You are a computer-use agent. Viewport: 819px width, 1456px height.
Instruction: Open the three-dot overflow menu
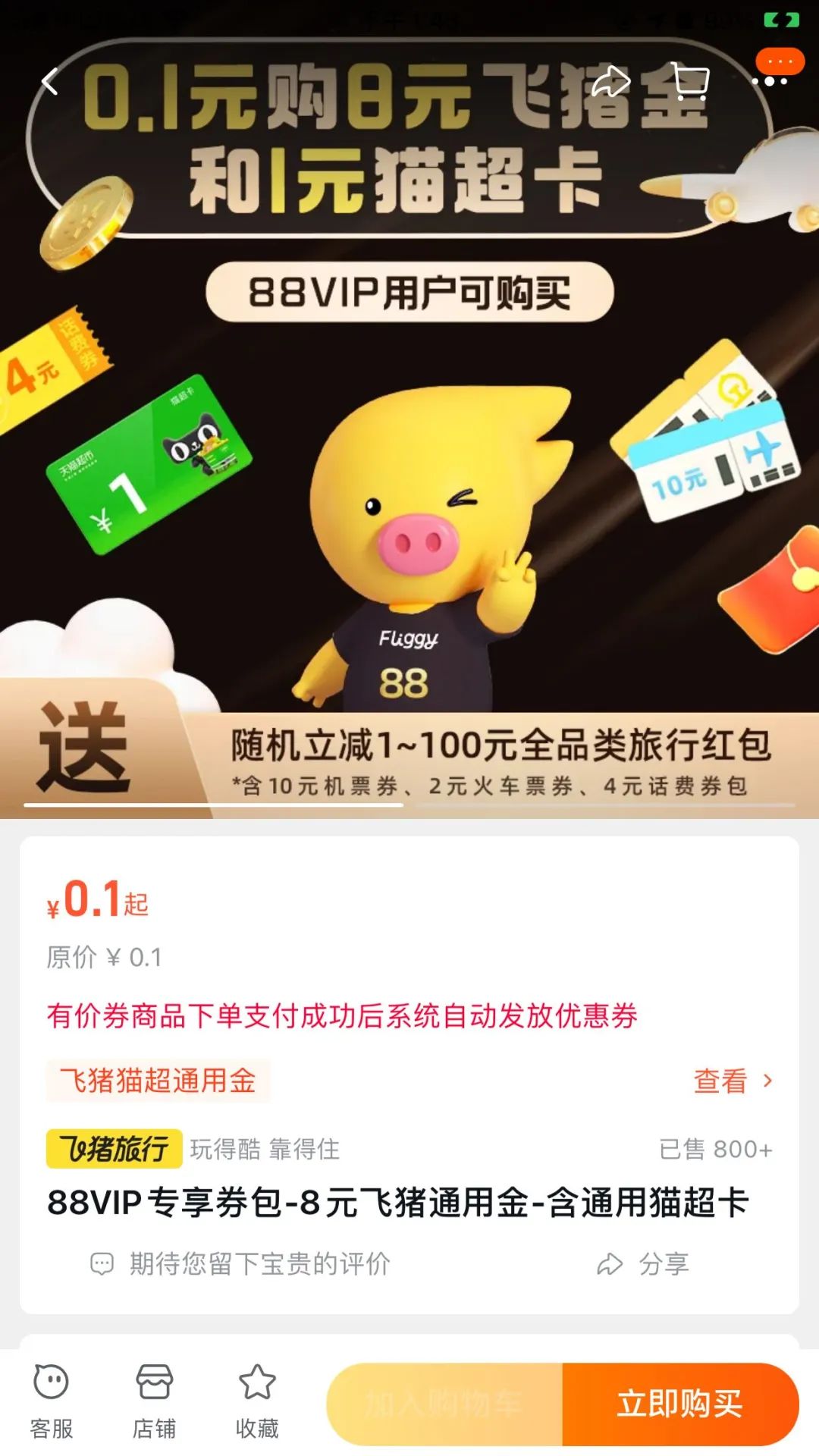coord(770,80)
